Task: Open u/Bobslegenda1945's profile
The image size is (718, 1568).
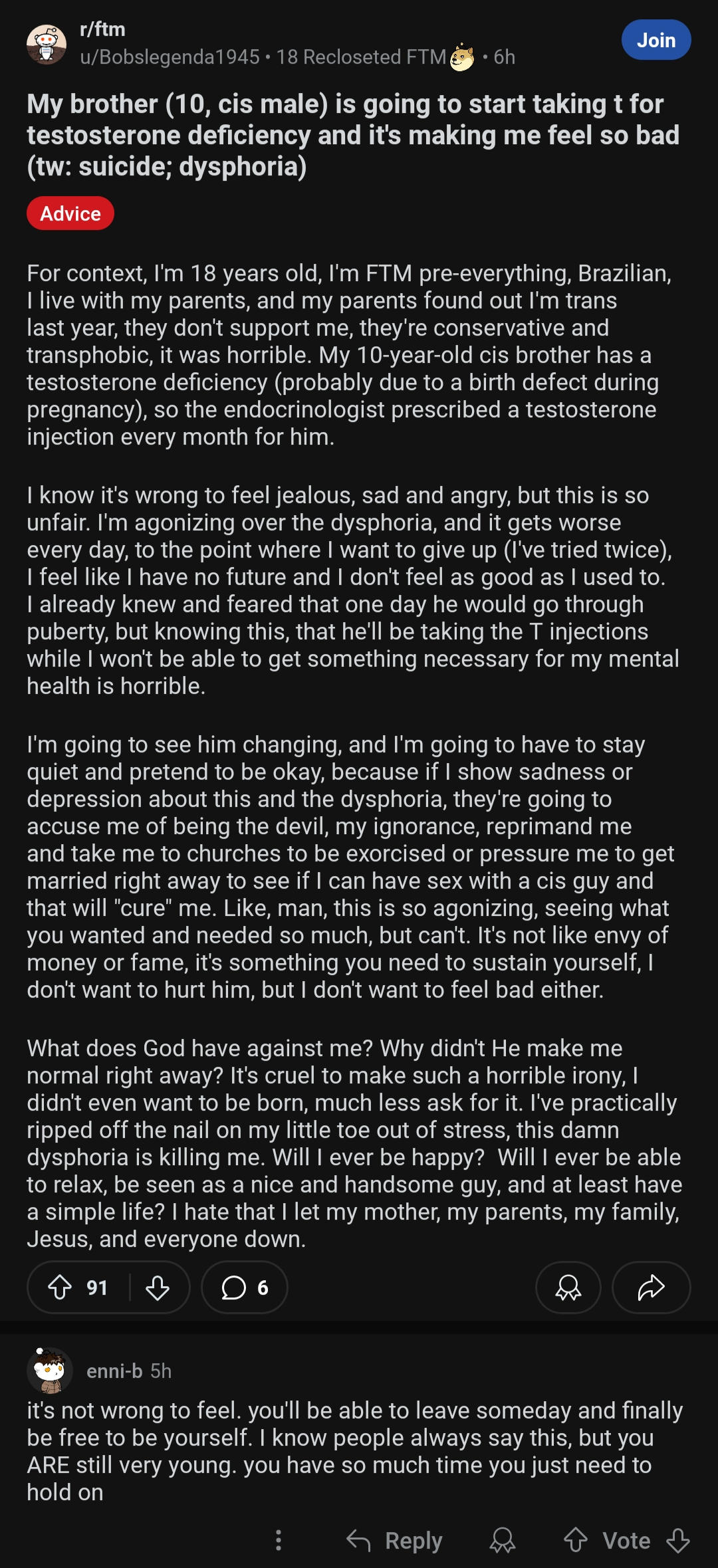Action: [x=170, y=57]
